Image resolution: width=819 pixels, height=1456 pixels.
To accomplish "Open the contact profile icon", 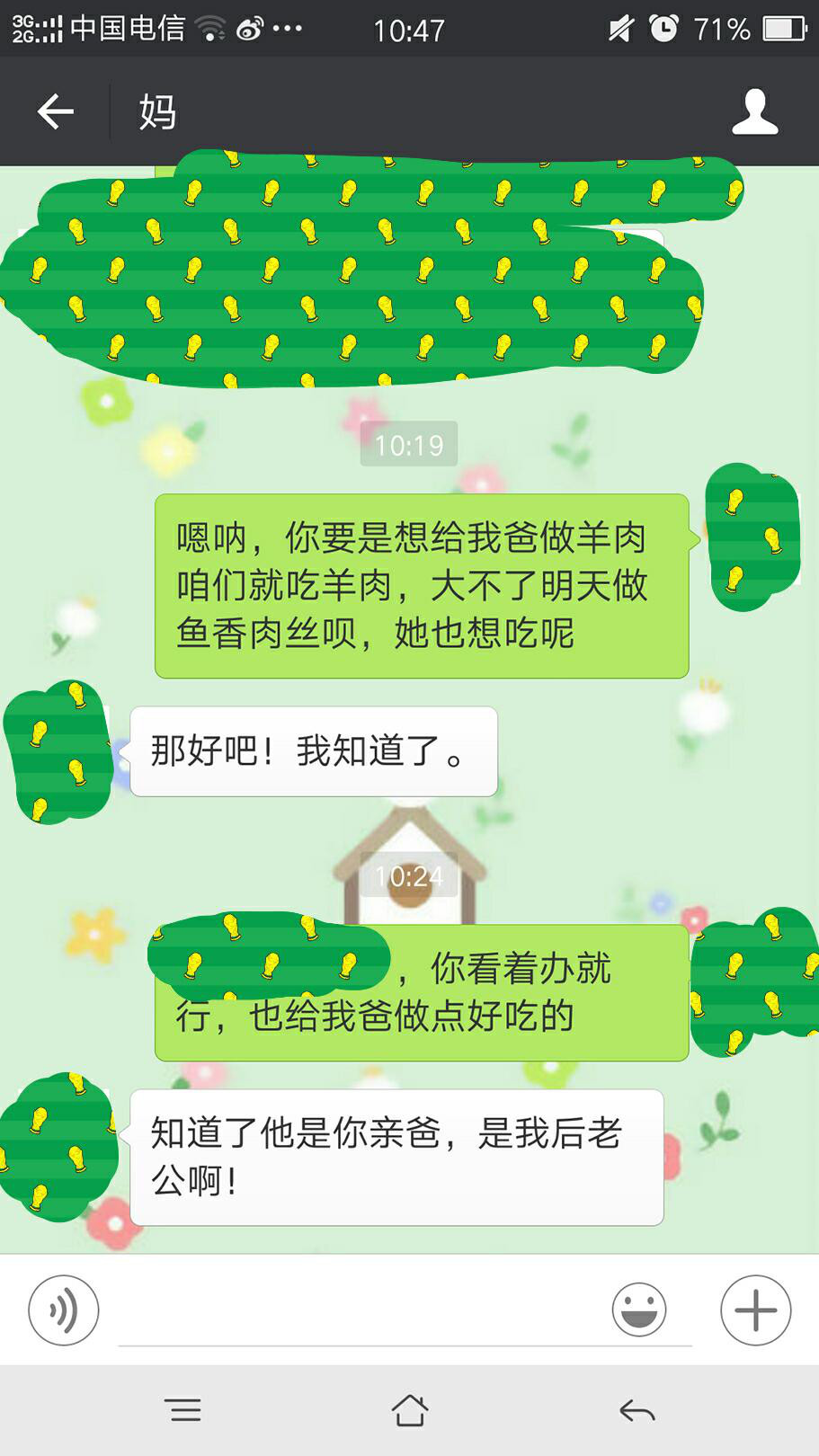I will point(754,112).
